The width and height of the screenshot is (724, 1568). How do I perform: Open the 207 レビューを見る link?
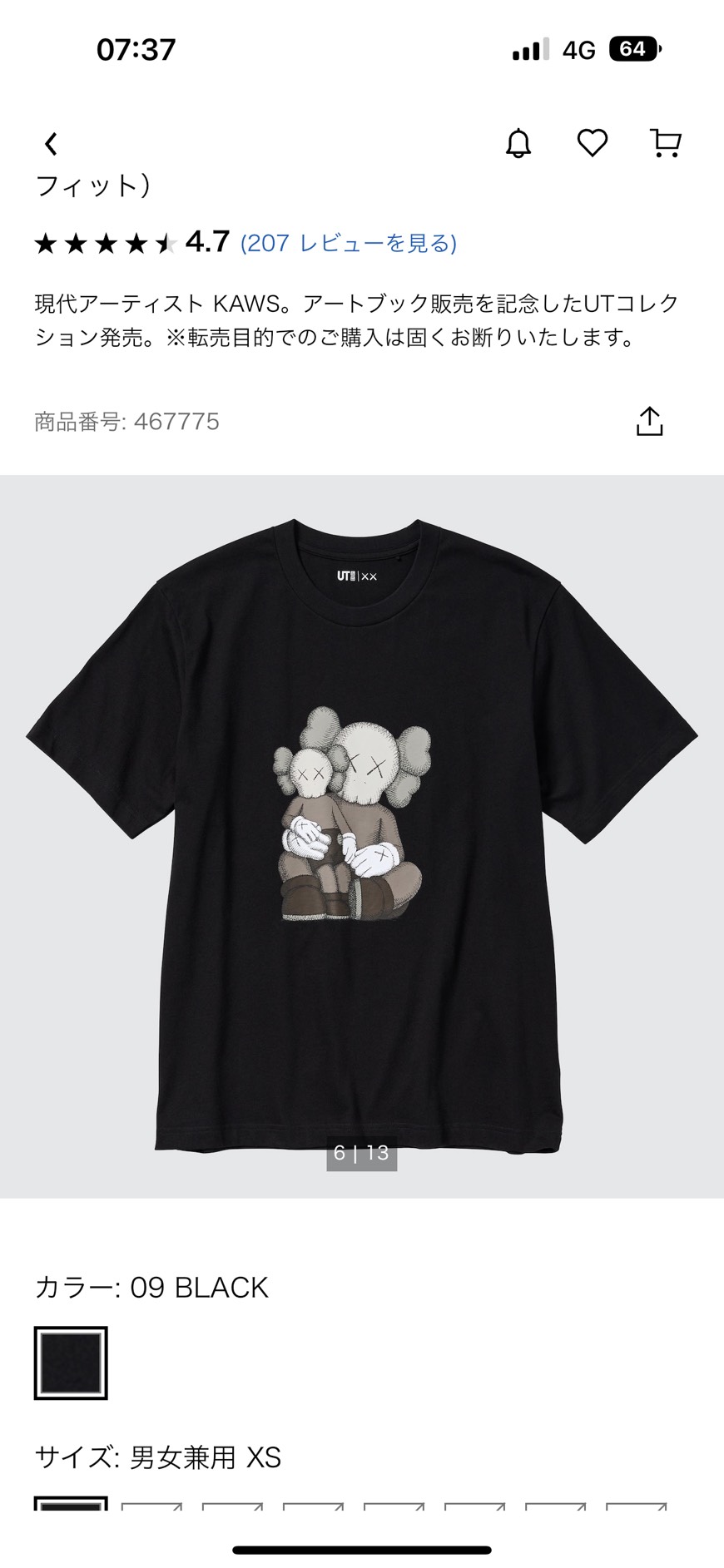pyautogui.click(x=348, y=243)
